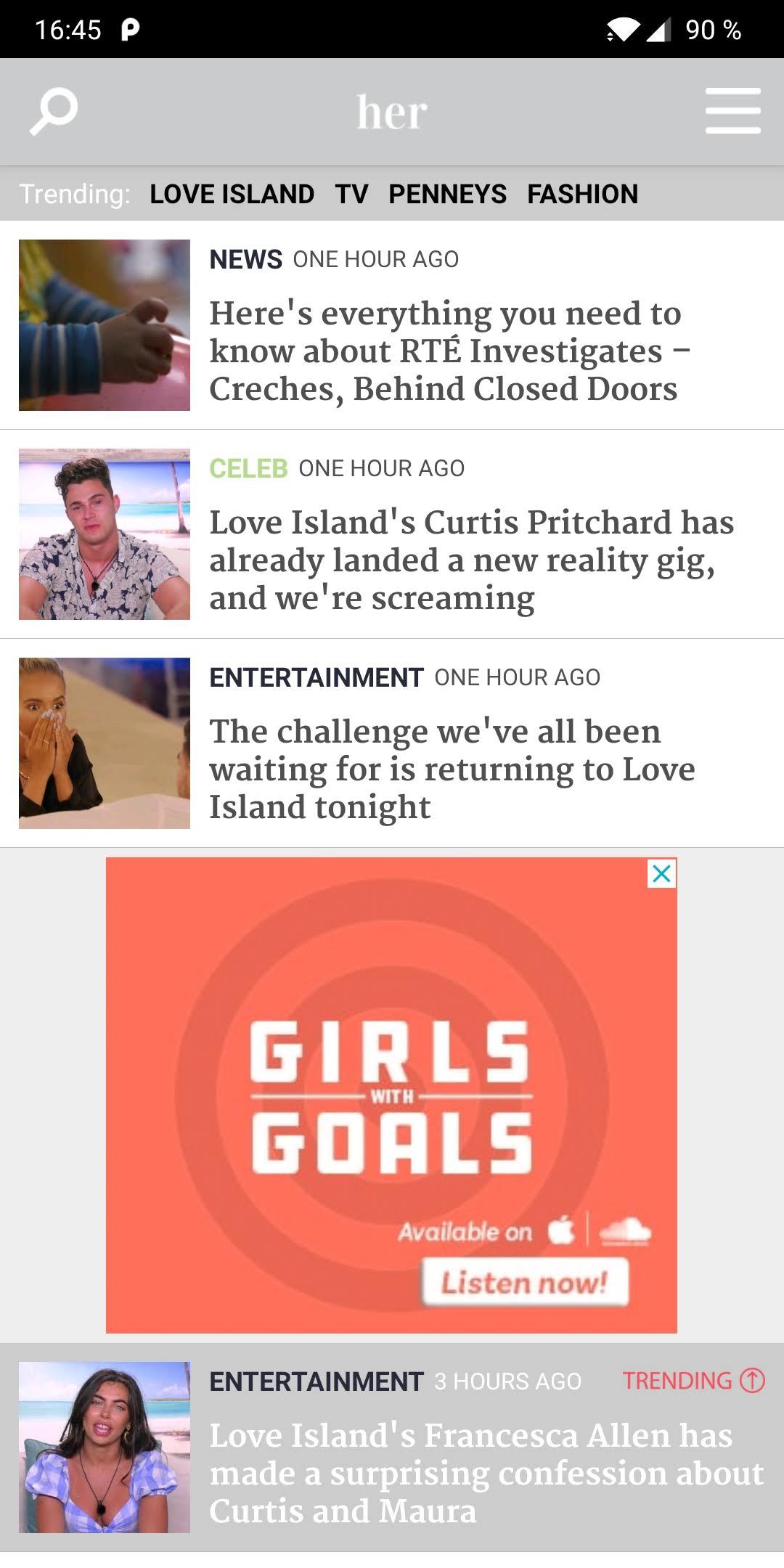Open the FASHION trending topic

582,194
